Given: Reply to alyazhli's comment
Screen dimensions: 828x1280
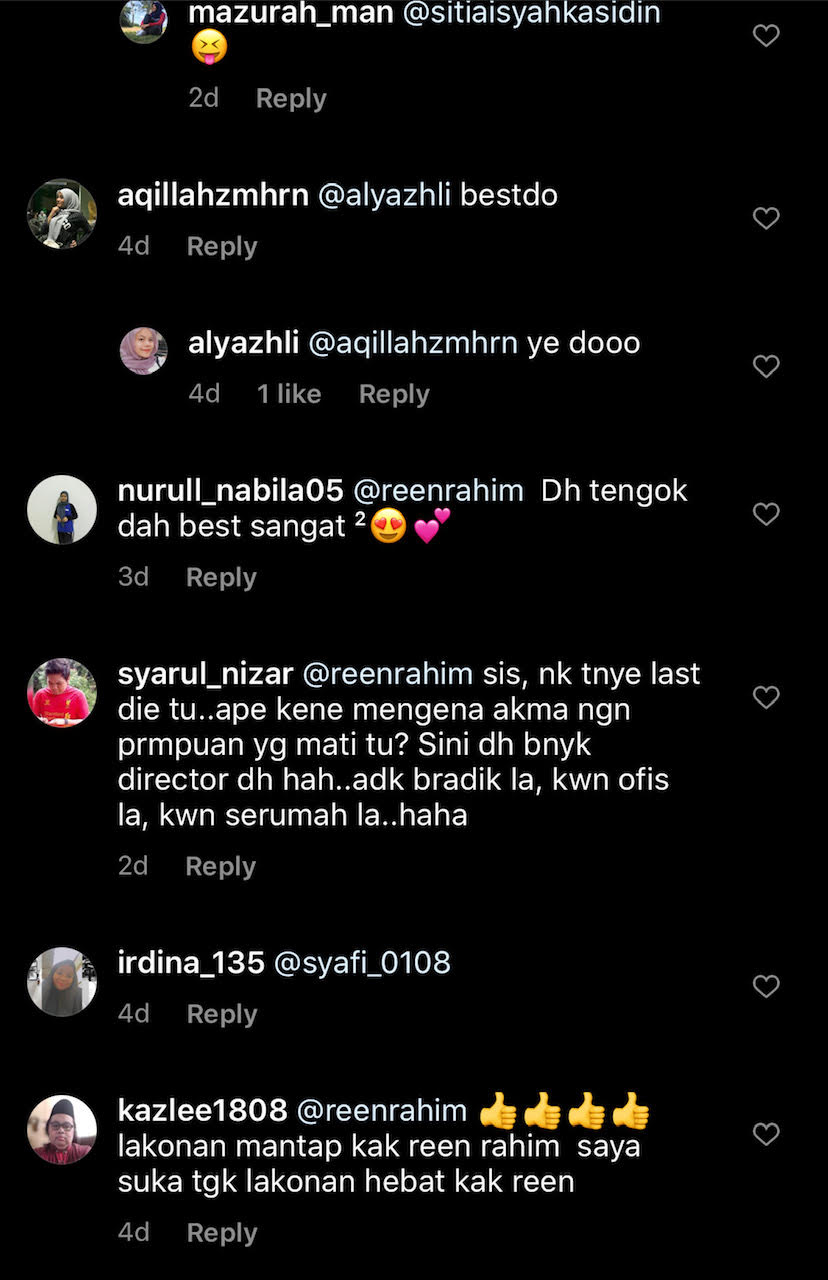Looking at the screenshot, I should point(393,395).
